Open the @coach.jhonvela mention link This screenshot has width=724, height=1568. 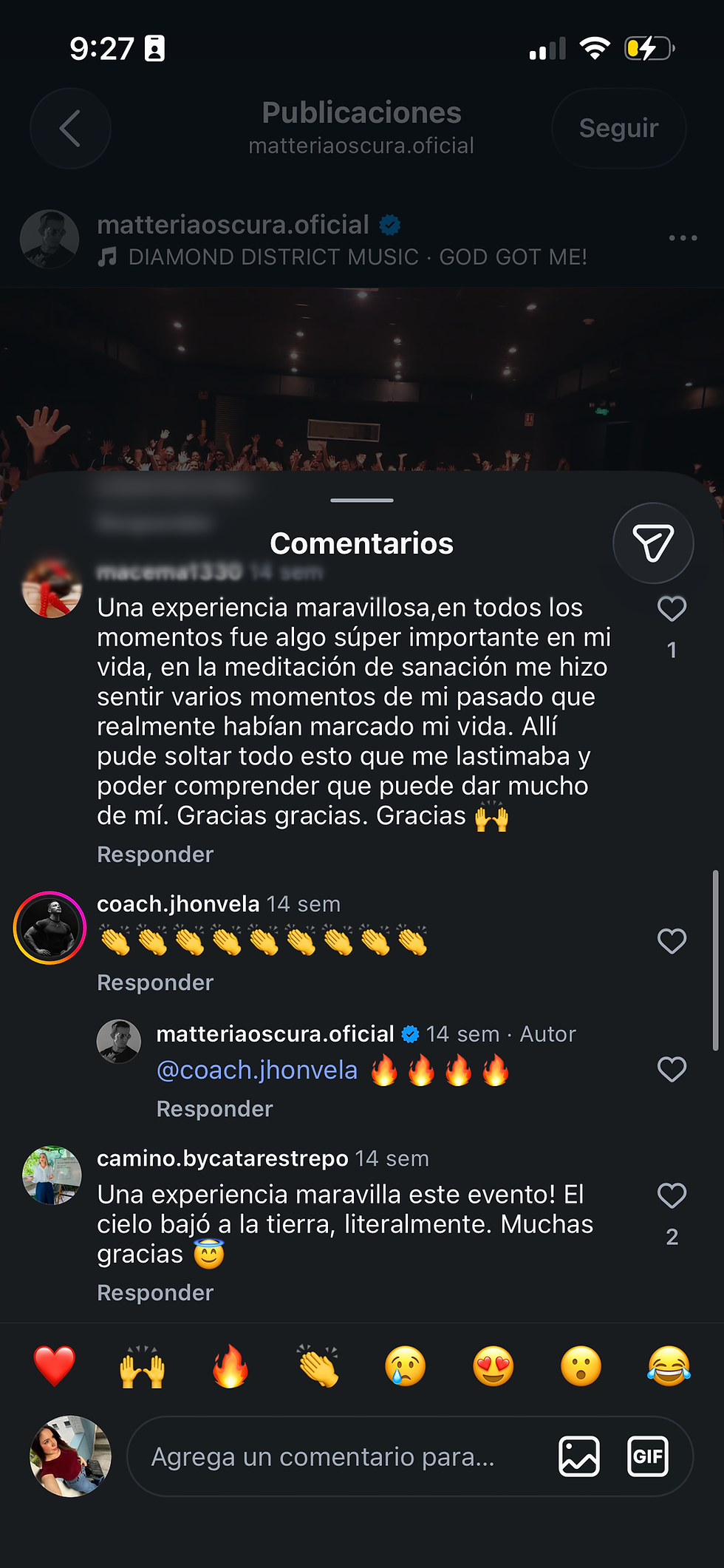[256, 1070]
